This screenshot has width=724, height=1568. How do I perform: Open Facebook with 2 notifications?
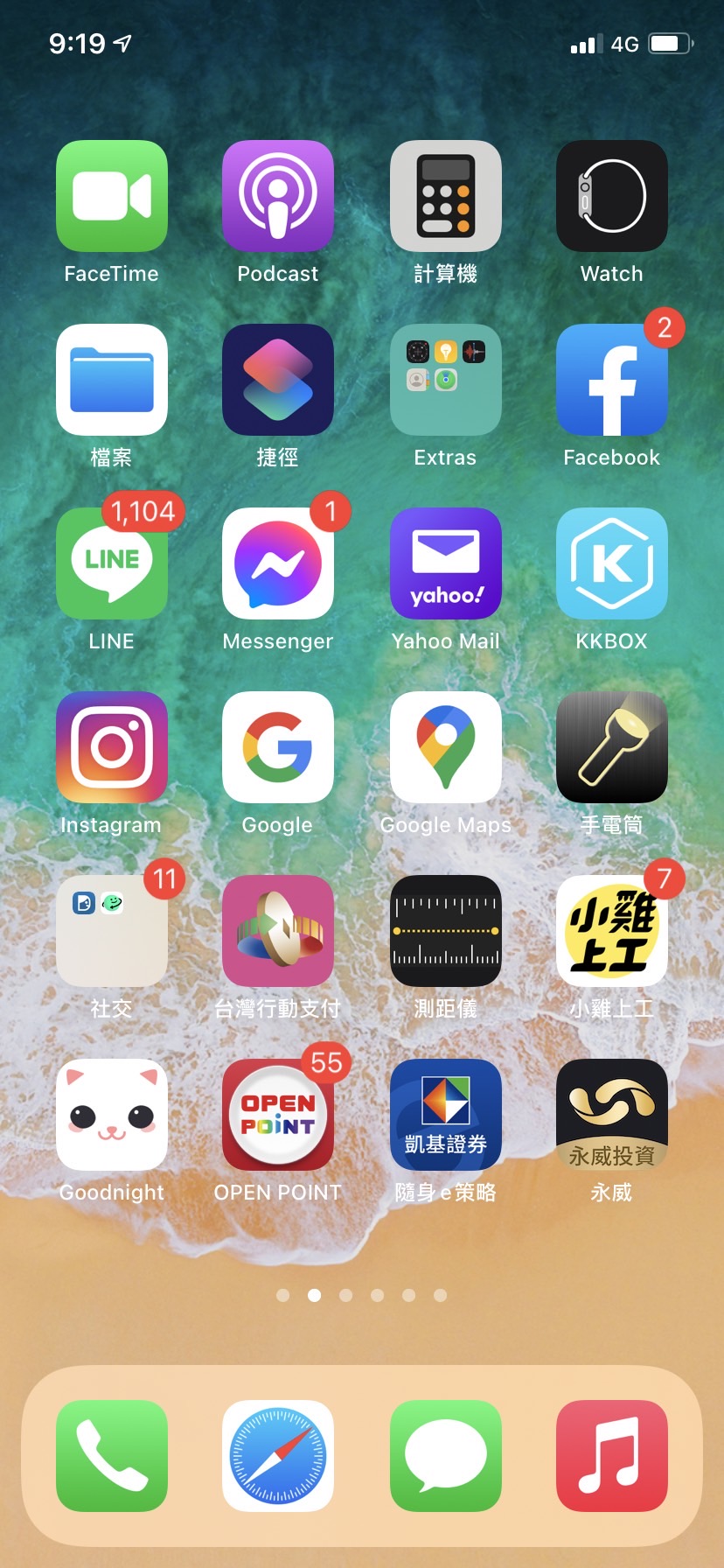point(611,380)
